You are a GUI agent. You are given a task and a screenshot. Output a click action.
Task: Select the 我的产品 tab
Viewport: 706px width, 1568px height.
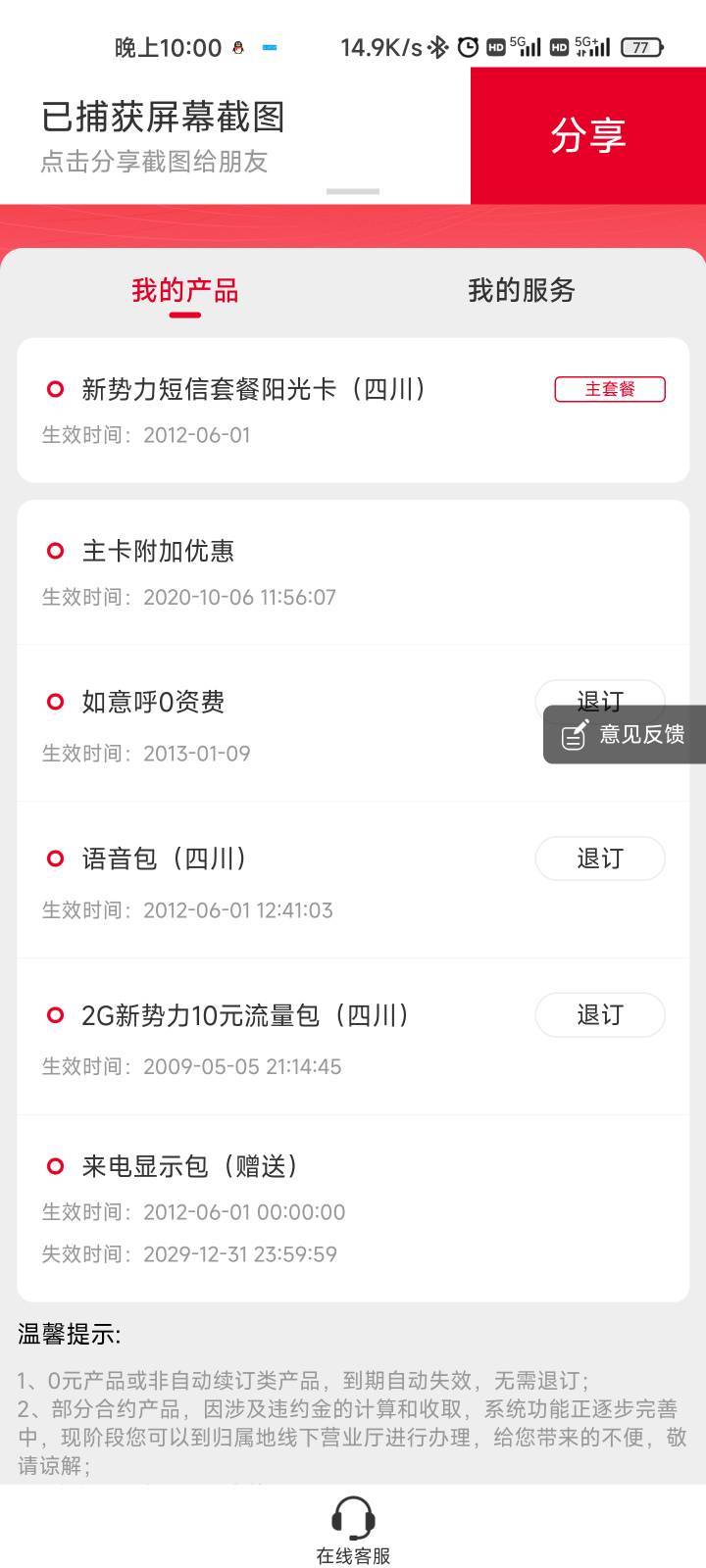pyautogui.click(x=185, y=290)
